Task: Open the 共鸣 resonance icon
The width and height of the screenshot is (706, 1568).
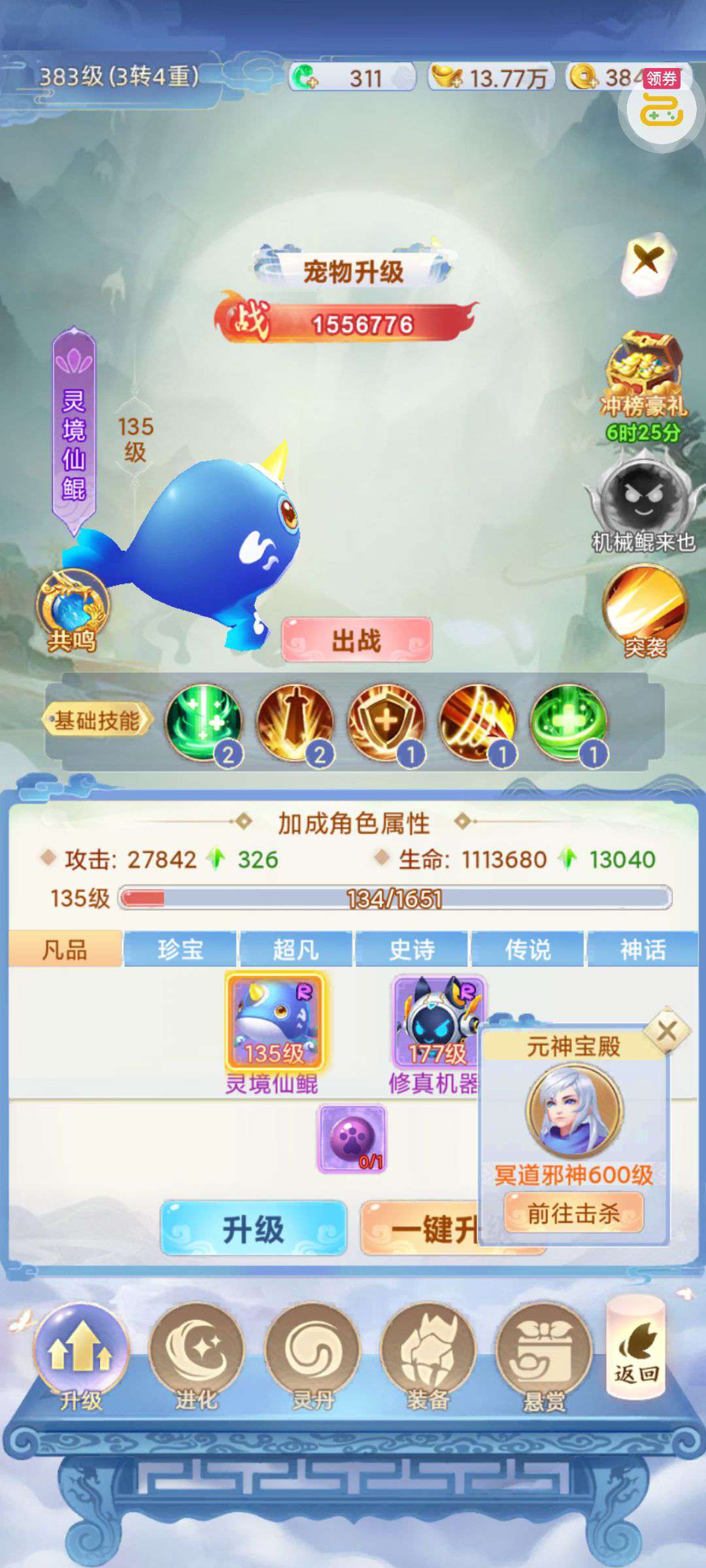Action: click(x=72, y=611)
